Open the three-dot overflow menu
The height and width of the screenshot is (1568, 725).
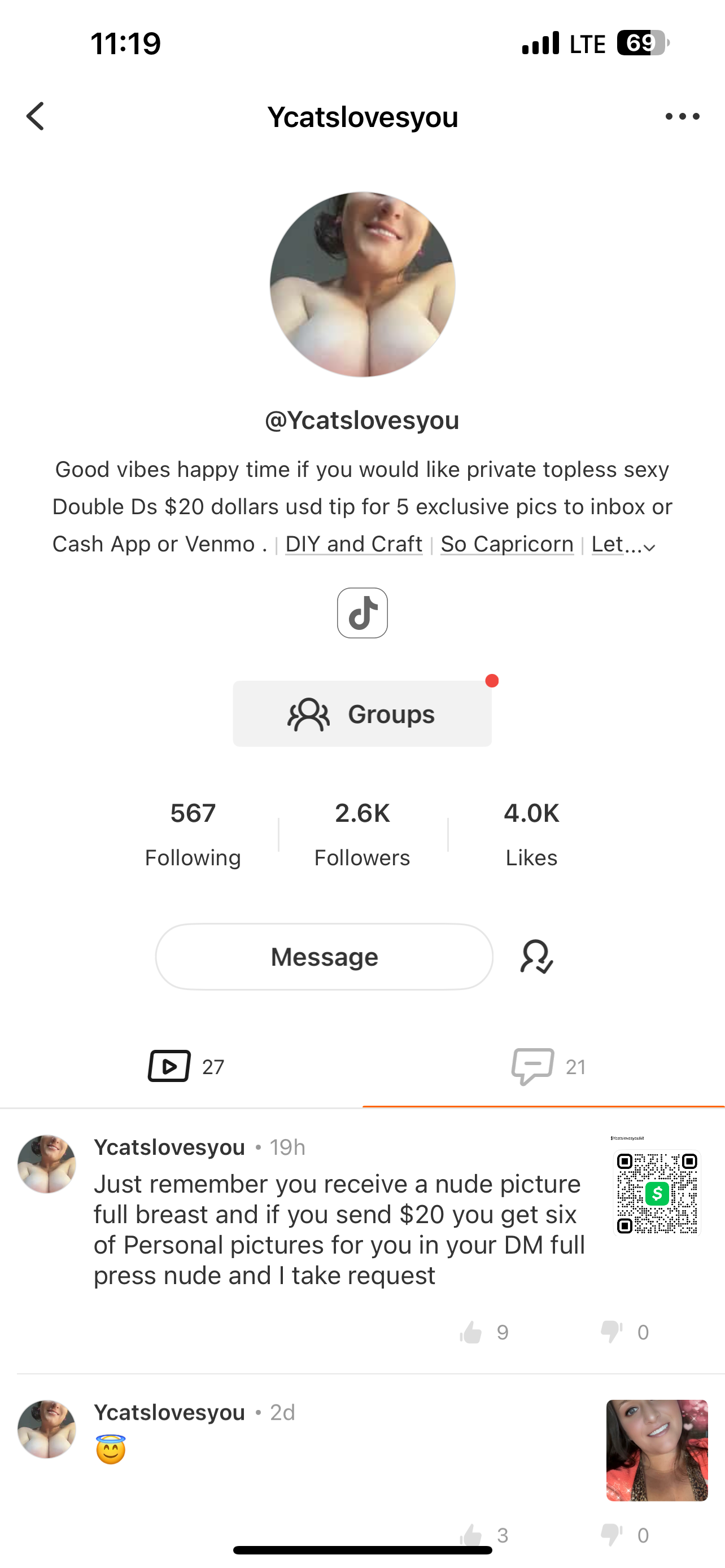point(682,116)
